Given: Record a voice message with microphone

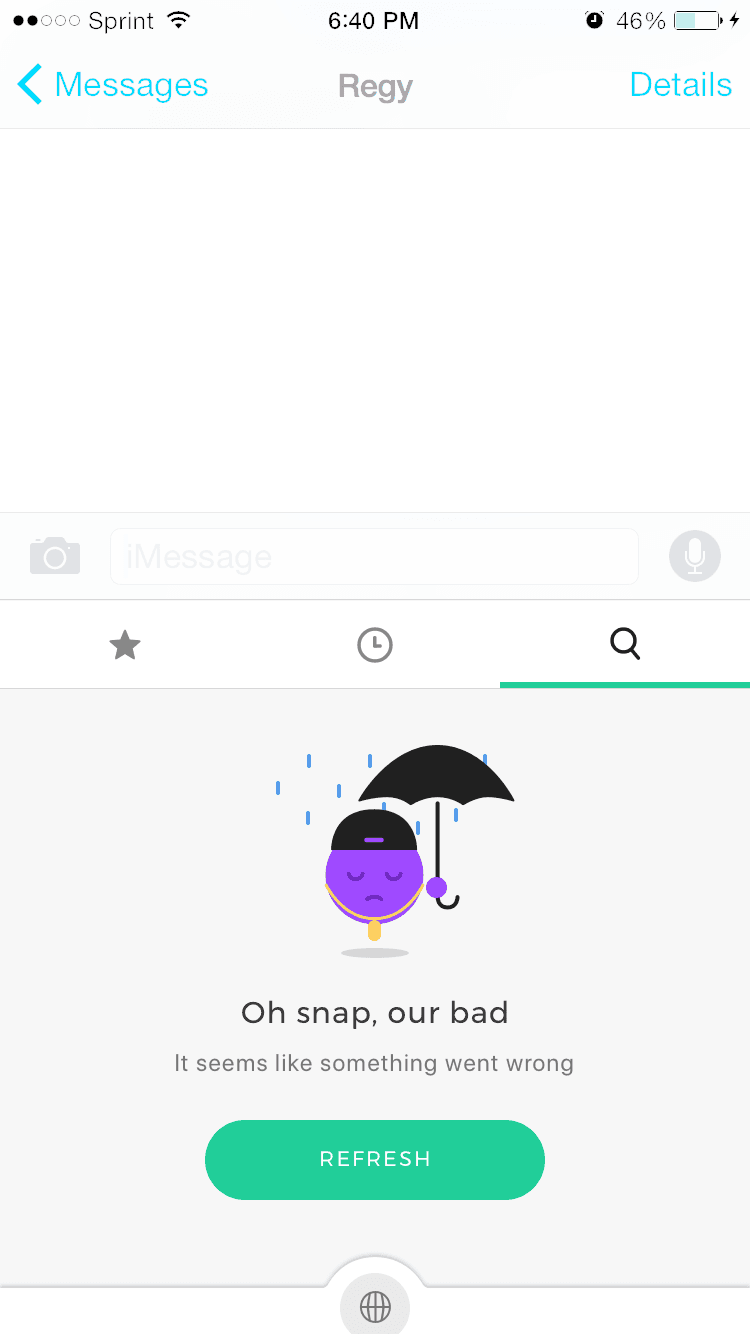Looking at the screenshot, I should coord(694,556).
